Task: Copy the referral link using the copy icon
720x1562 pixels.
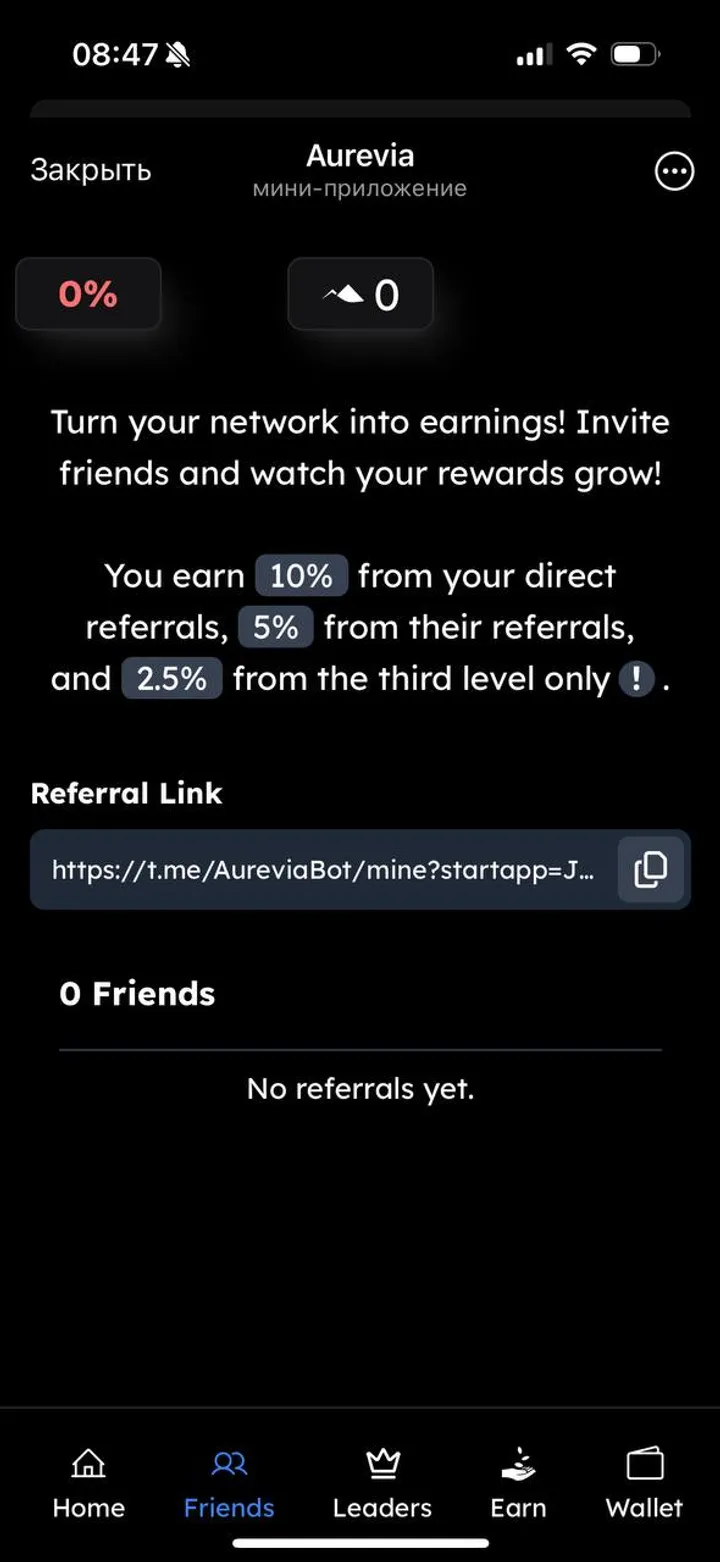Action: (x=650, y=869)
